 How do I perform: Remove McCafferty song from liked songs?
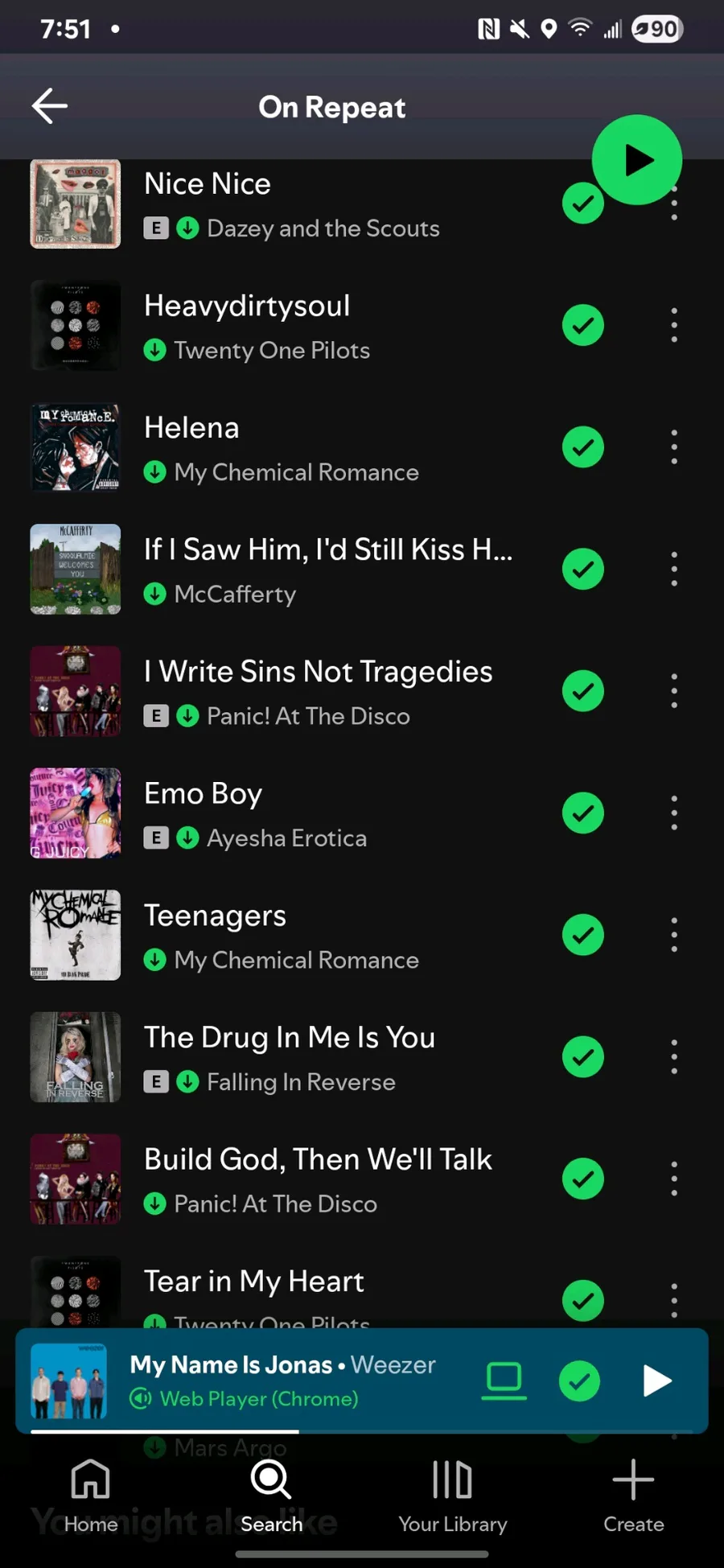click(582, 570)
